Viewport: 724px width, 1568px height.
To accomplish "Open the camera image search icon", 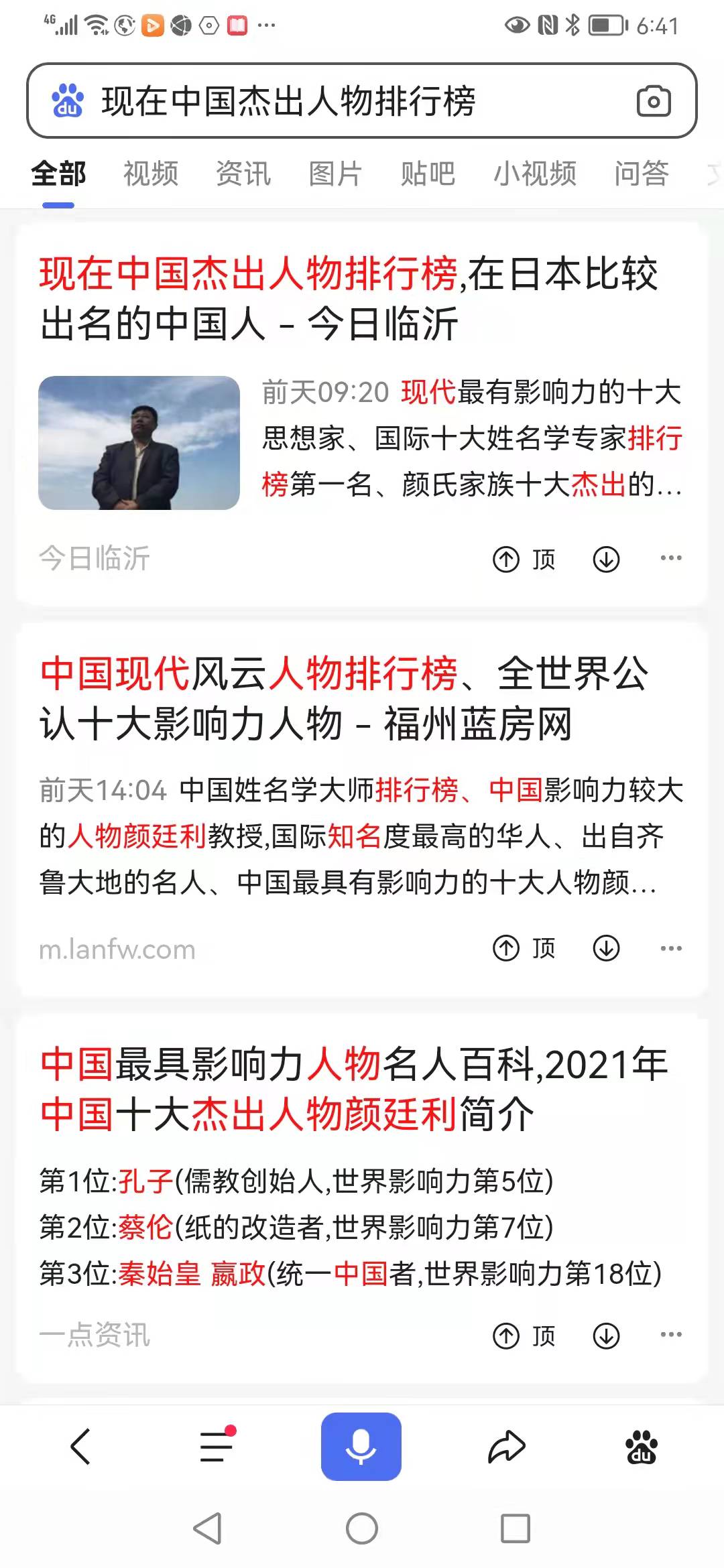I will click(x=654, y=102).
